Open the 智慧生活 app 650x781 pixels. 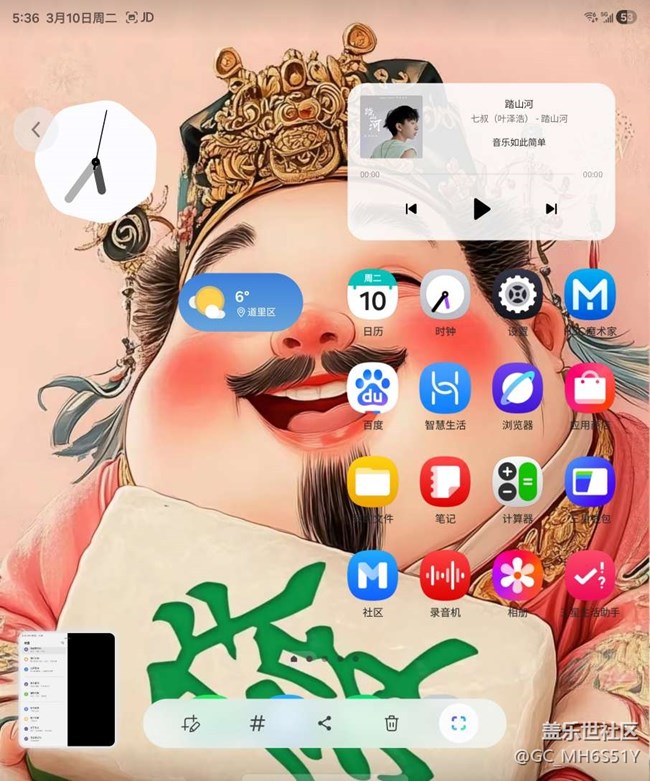[x=445, y=390]
